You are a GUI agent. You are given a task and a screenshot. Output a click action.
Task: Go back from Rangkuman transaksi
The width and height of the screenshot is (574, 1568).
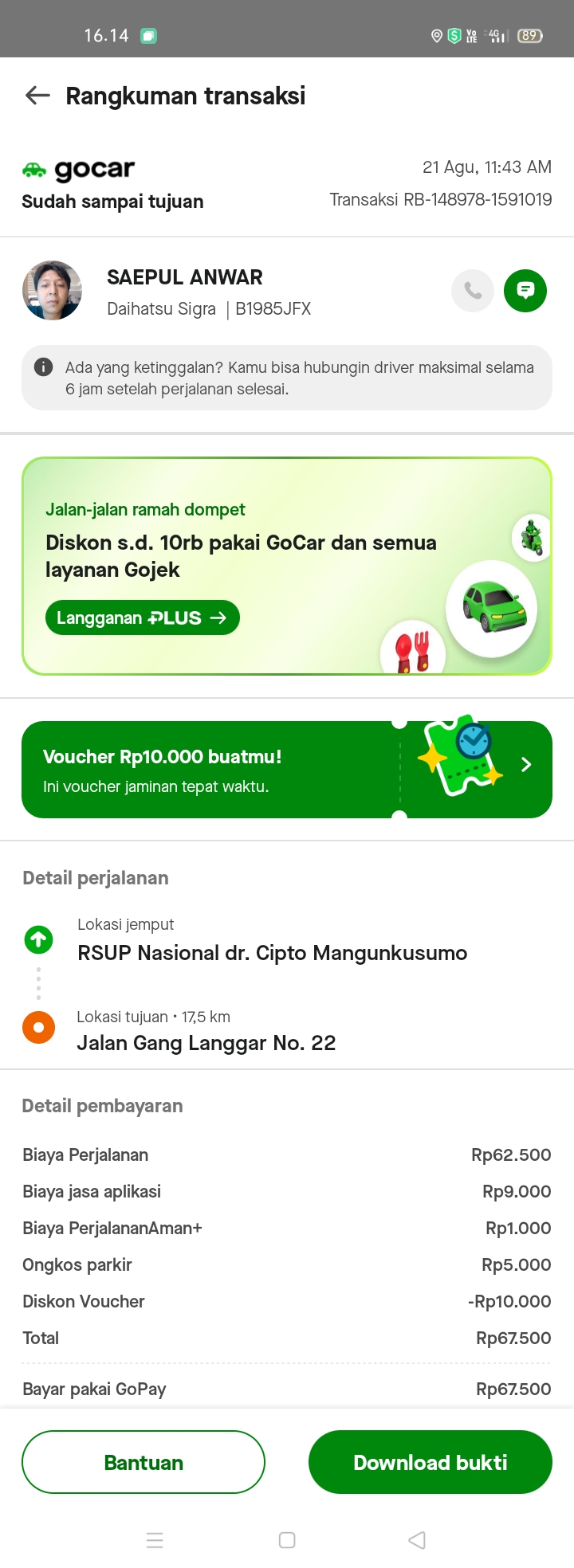[x=37, y=96]
